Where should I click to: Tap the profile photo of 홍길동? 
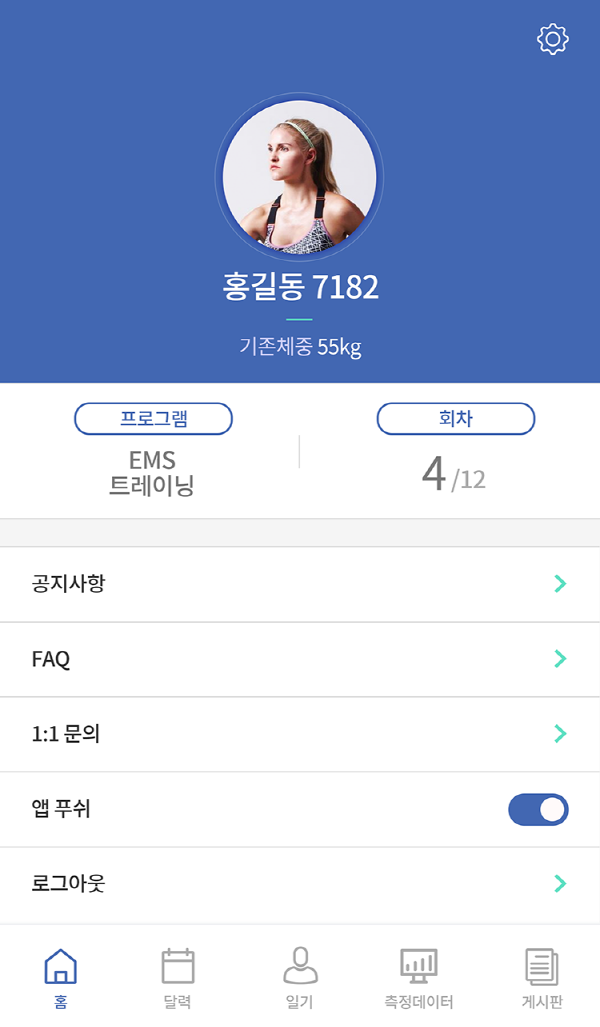pyautogui.click(x=300, y=178)
